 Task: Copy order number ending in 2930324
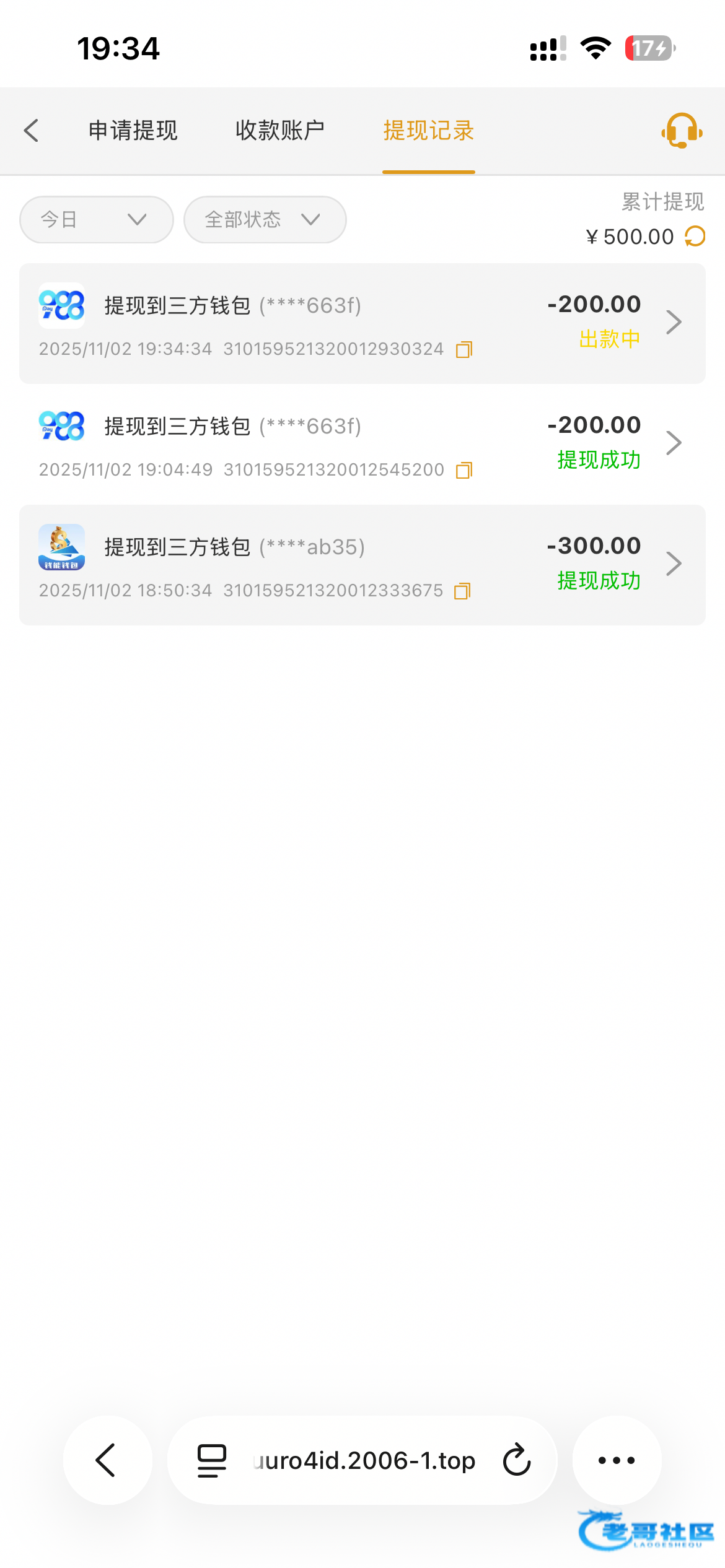click(464, 350)
